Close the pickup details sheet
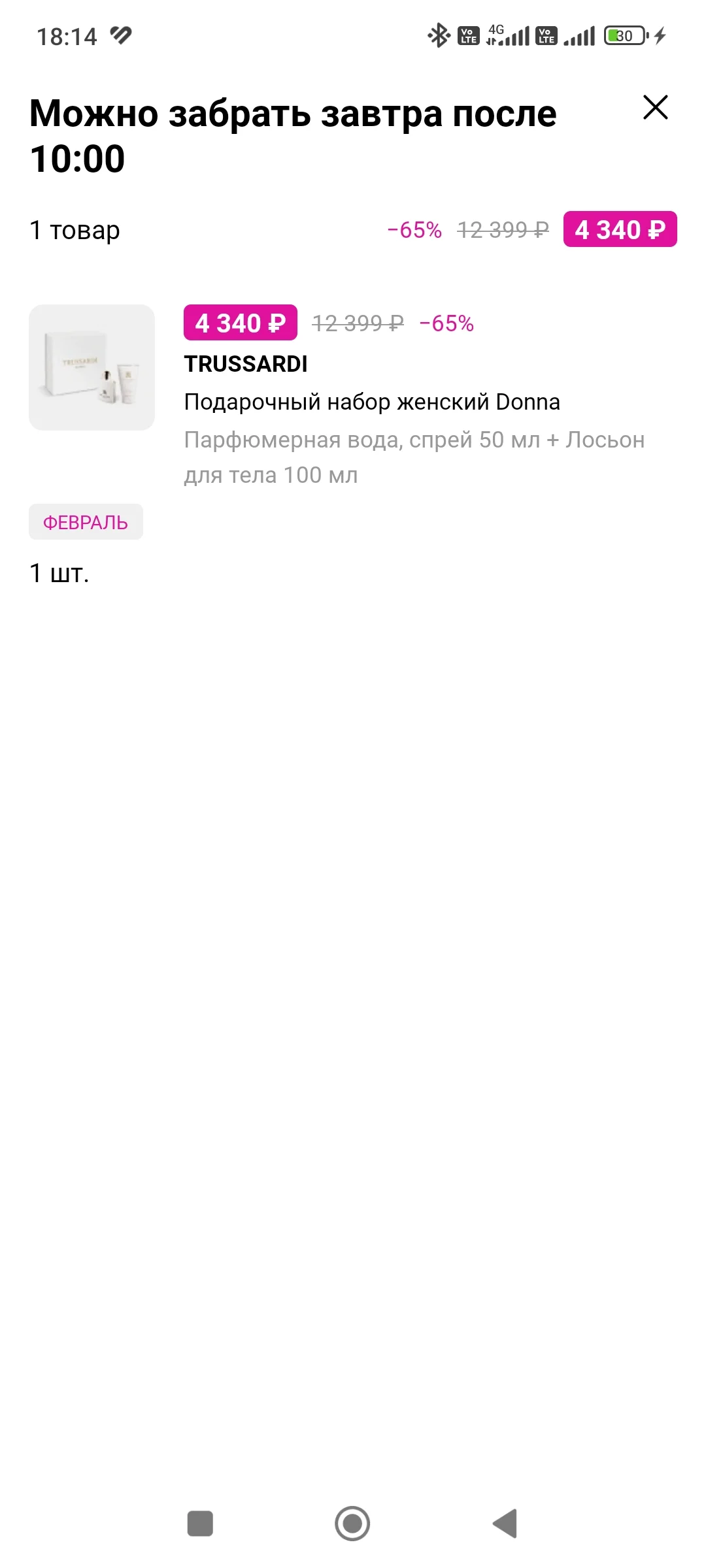Image resolution: width=706 pixels, height=1568 pixels. 655,107
